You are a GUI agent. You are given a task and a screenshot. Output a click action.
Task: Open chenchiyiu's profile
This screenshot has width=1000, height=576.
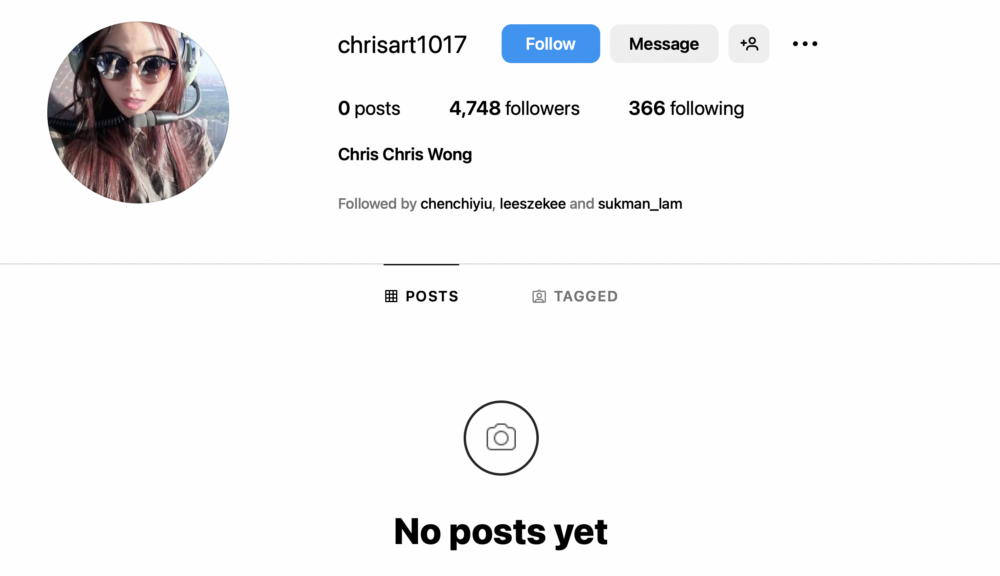[456, 204]
